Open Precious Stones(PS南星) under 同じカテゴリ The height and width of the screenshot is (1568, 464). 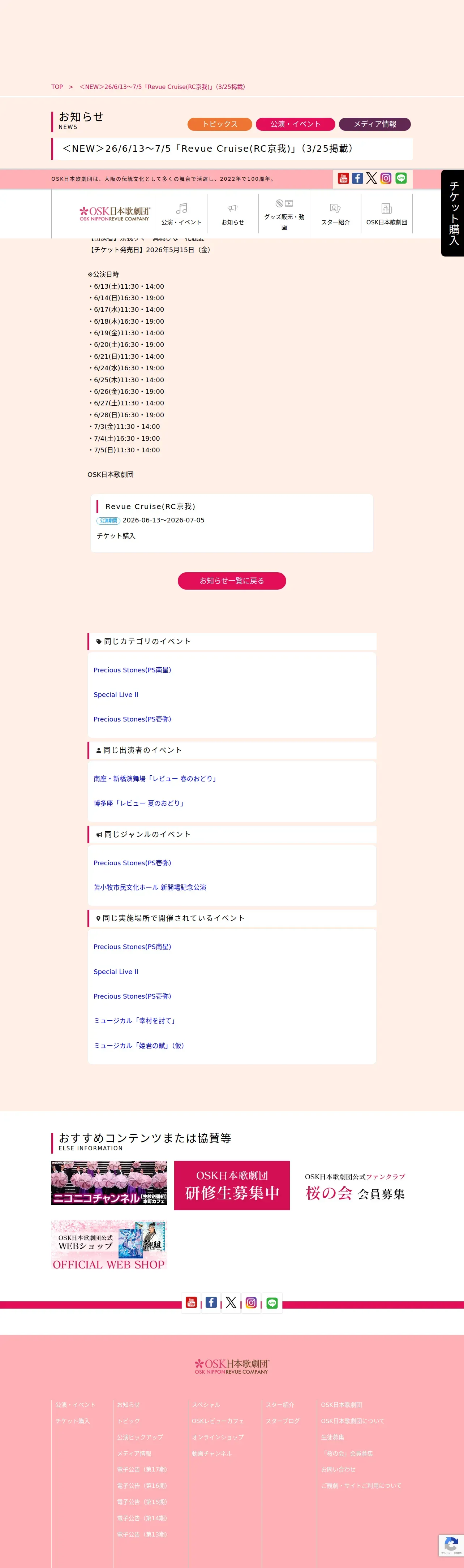(132, 669)
